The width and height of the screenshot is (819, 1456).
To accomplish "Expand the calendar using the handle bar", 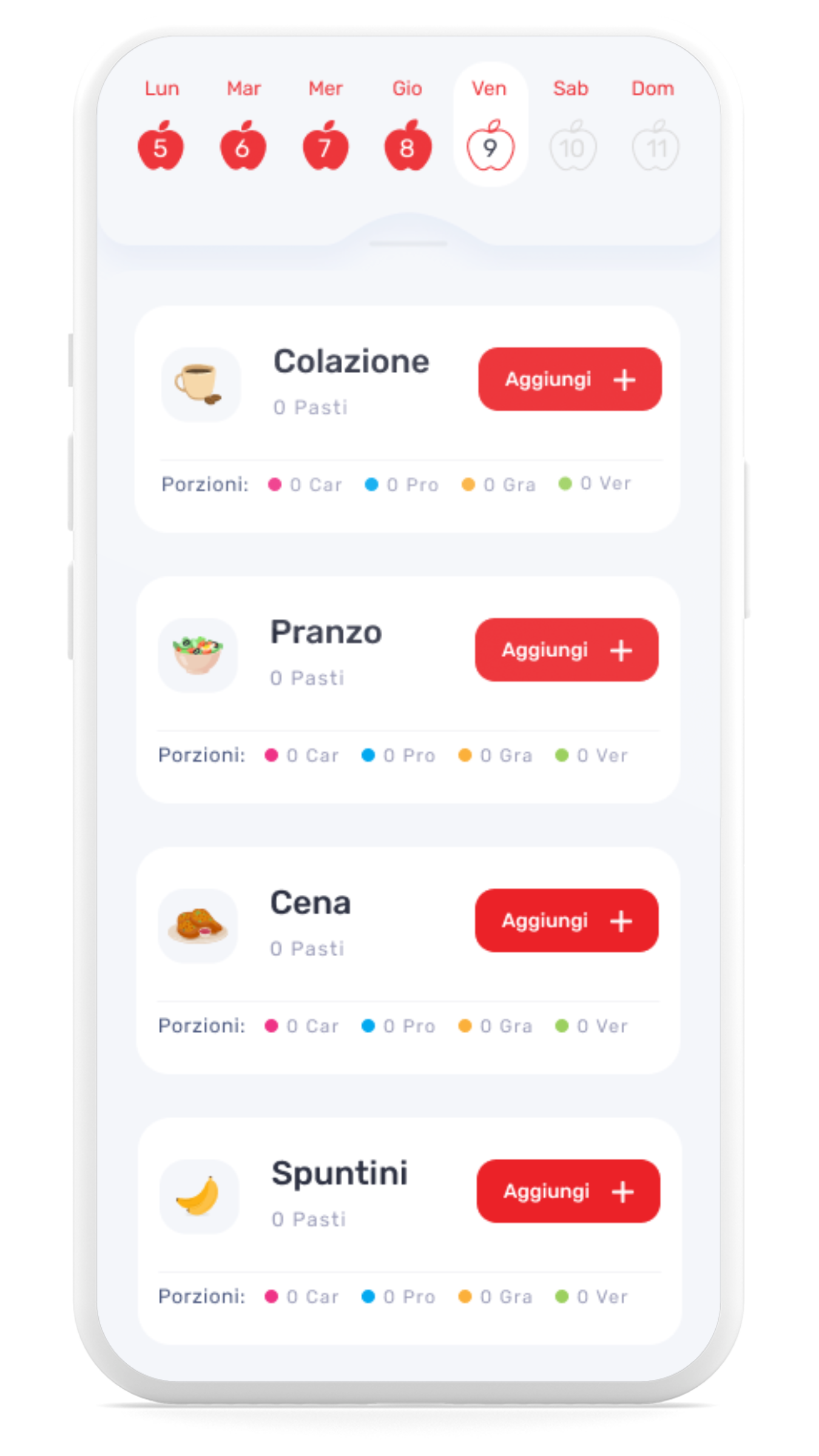I will 408,243.
